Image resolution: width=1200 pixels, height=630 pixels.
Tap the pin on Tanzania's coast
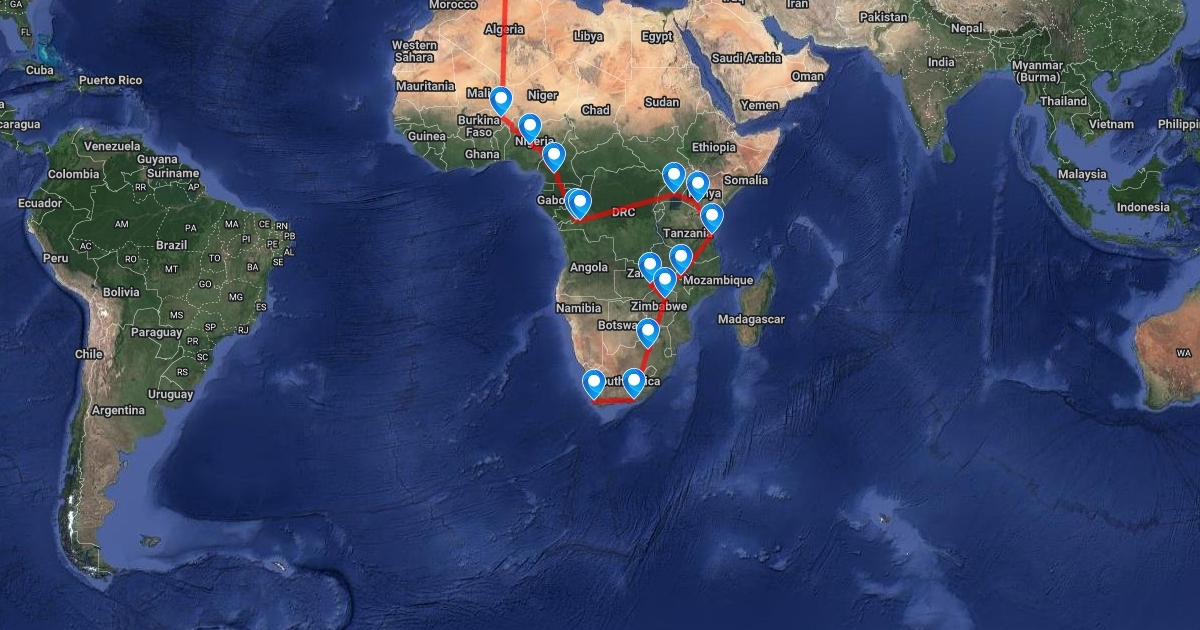[x=711, y=216]
